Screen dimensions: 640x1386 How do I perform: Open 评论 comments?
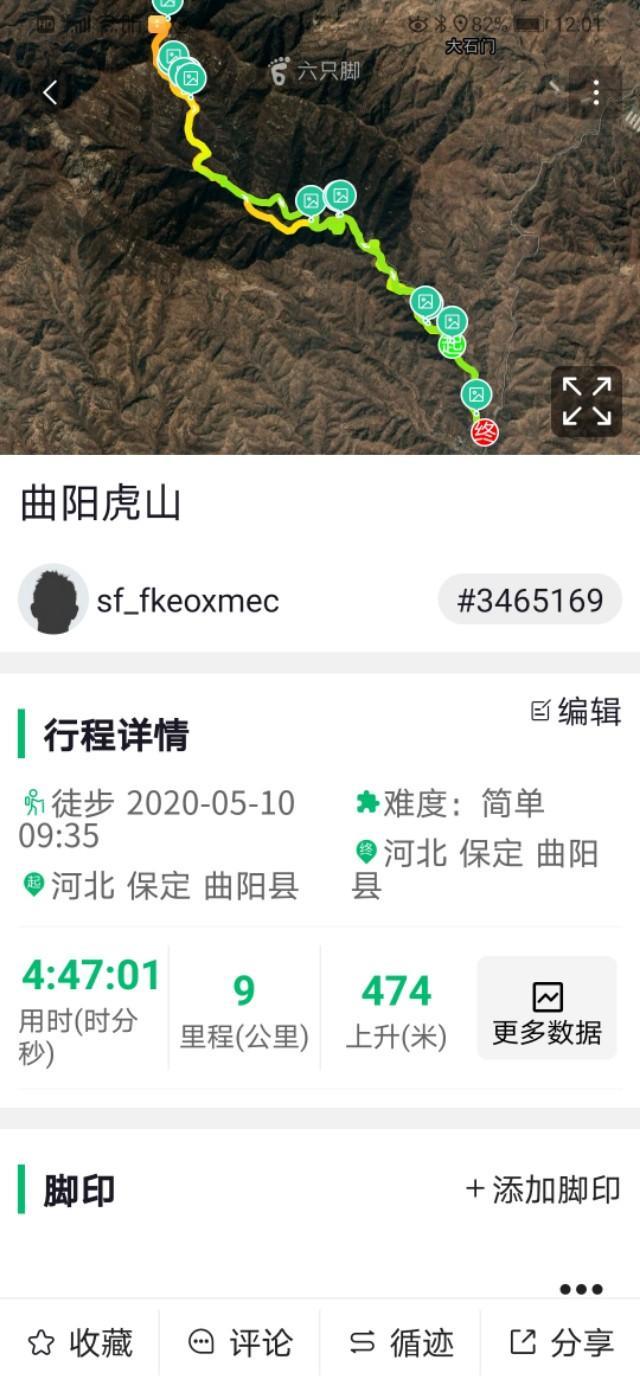[240, 1343]
